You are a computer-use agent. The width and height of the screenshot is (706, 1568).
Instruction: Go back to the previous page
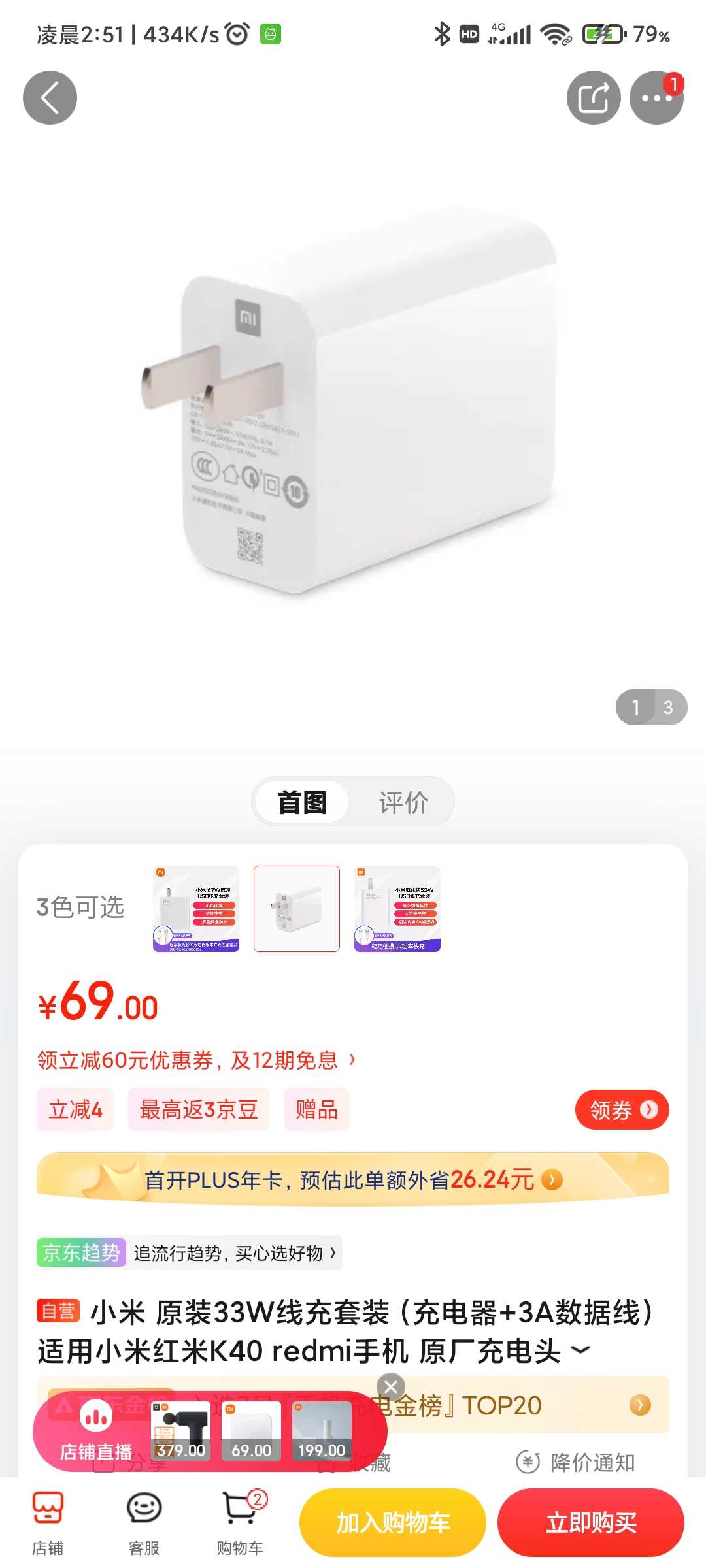(50, 98)
